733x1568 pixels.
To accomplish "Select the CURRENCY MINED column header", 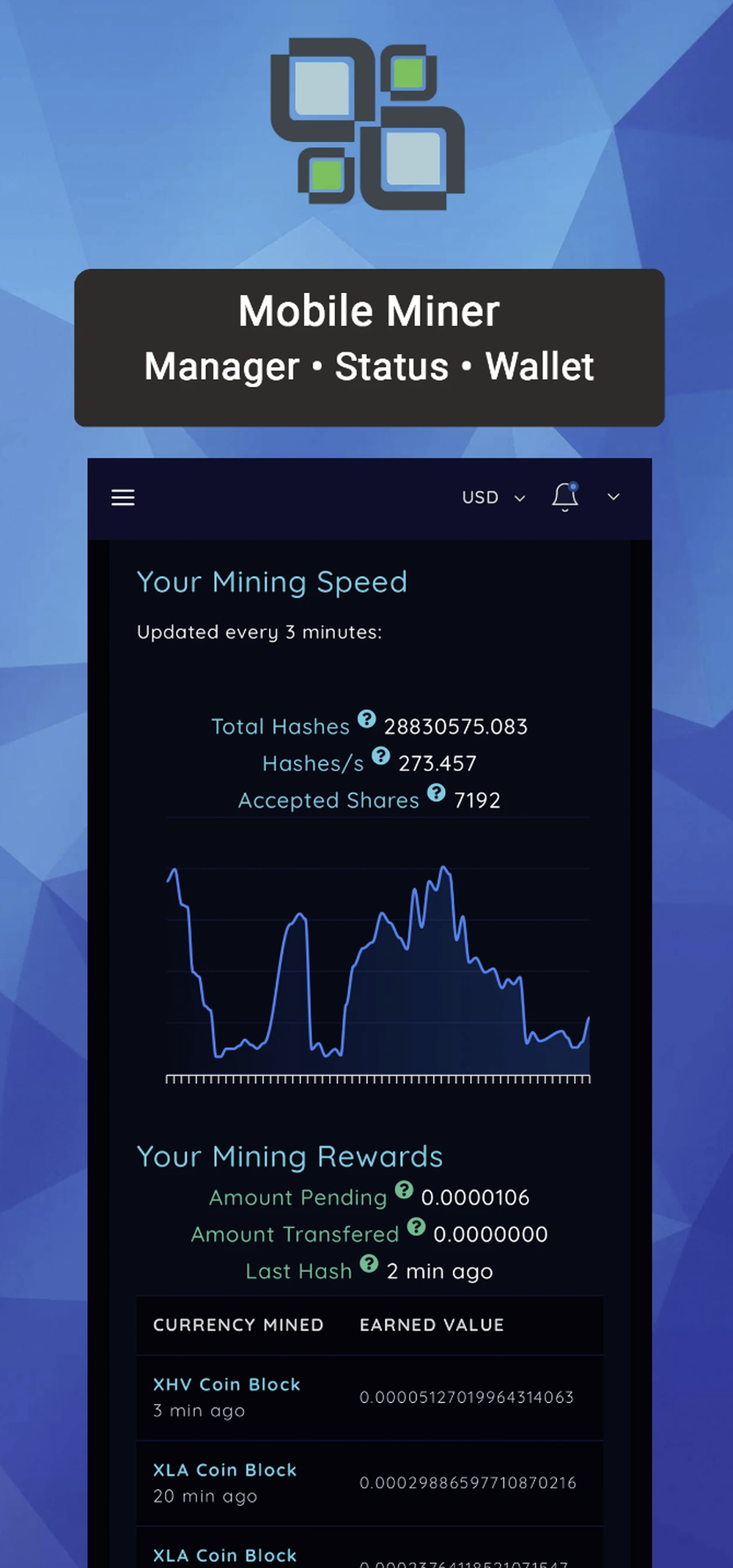I will click(238, 1325).
